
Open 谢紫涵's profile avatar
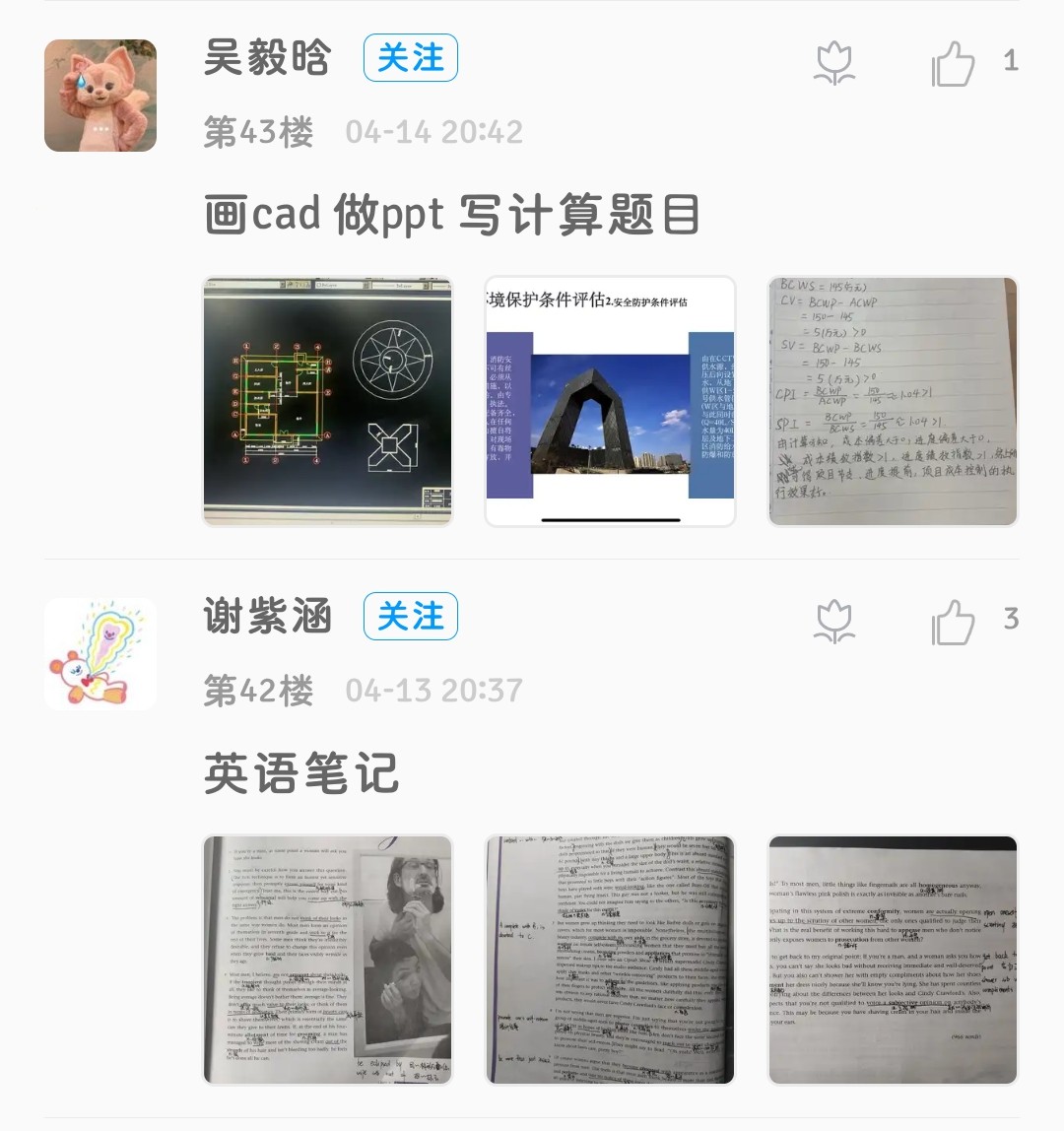tap(100, 654)
